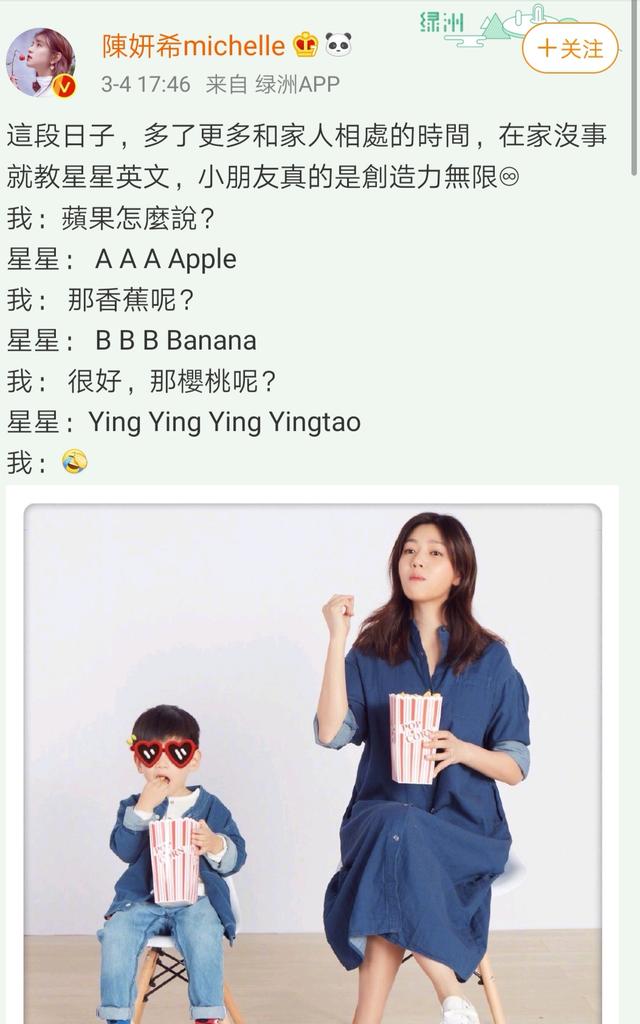Follow 陳妍希michelle with the 关注 button
This screenshot has width=640, height=1024.
tap(570, 48)
